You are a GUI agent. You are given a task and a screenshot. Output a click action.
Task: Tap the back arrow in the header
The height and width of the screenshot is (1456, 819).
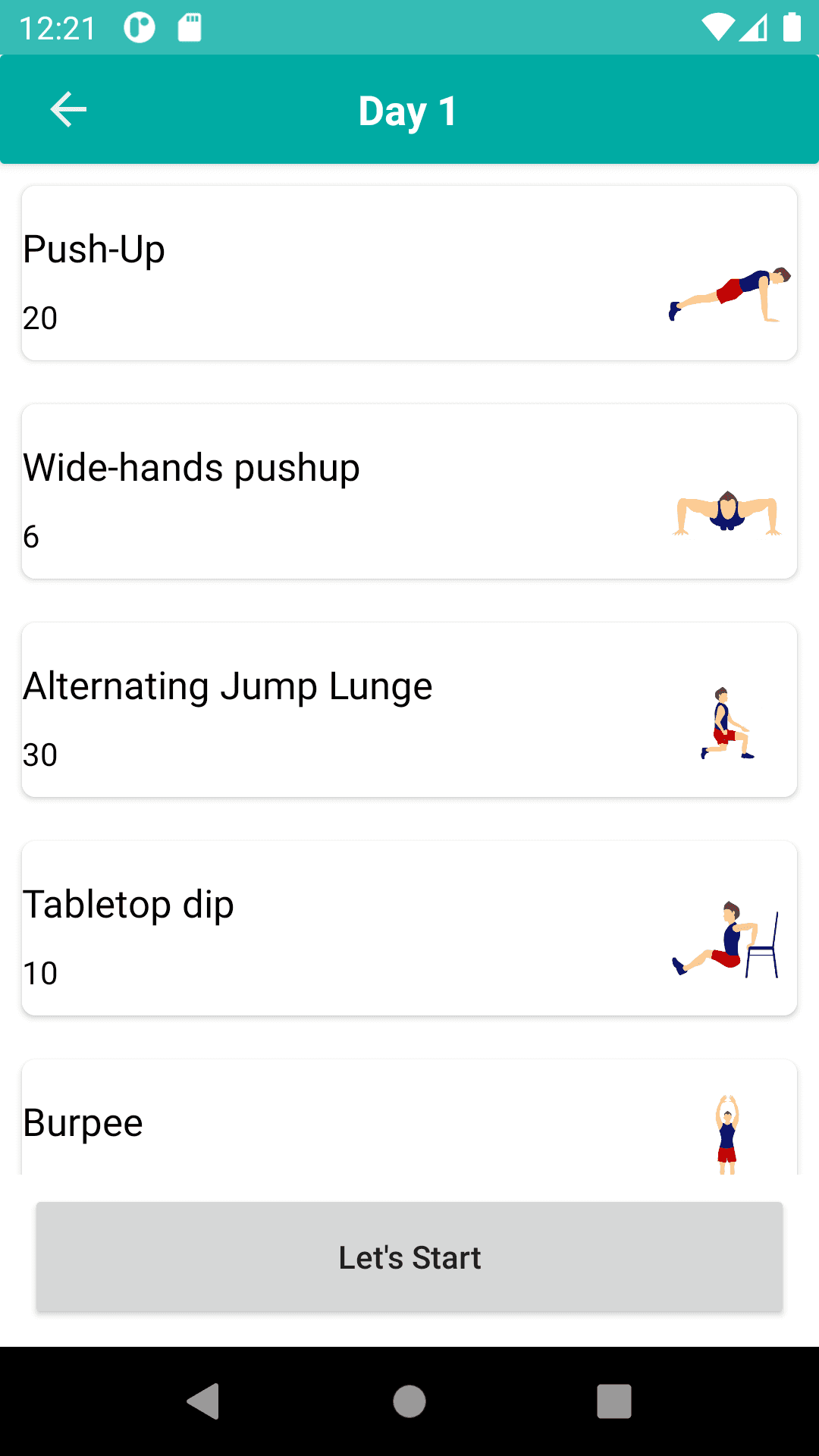tap(68, 109)
